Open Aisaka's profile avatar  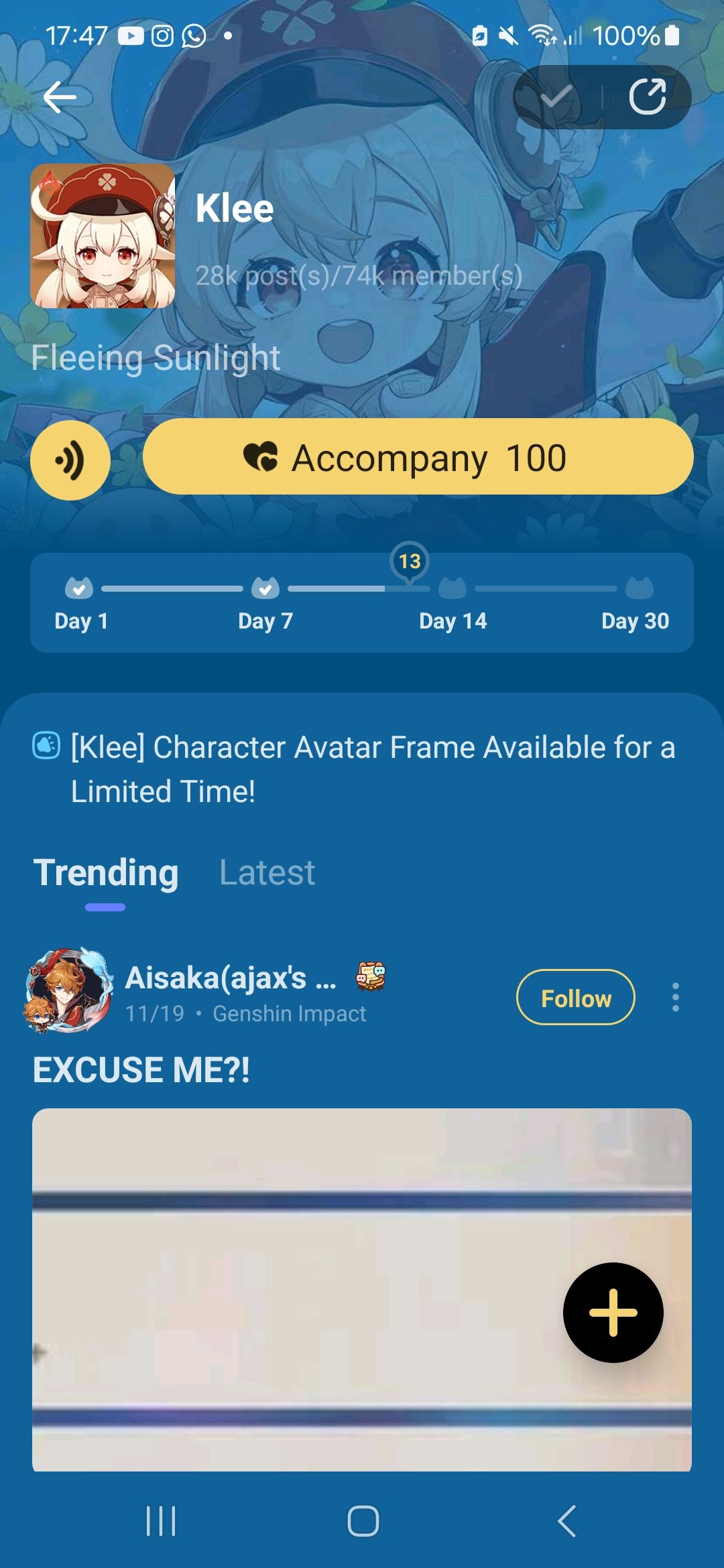[x=68, y=990]
